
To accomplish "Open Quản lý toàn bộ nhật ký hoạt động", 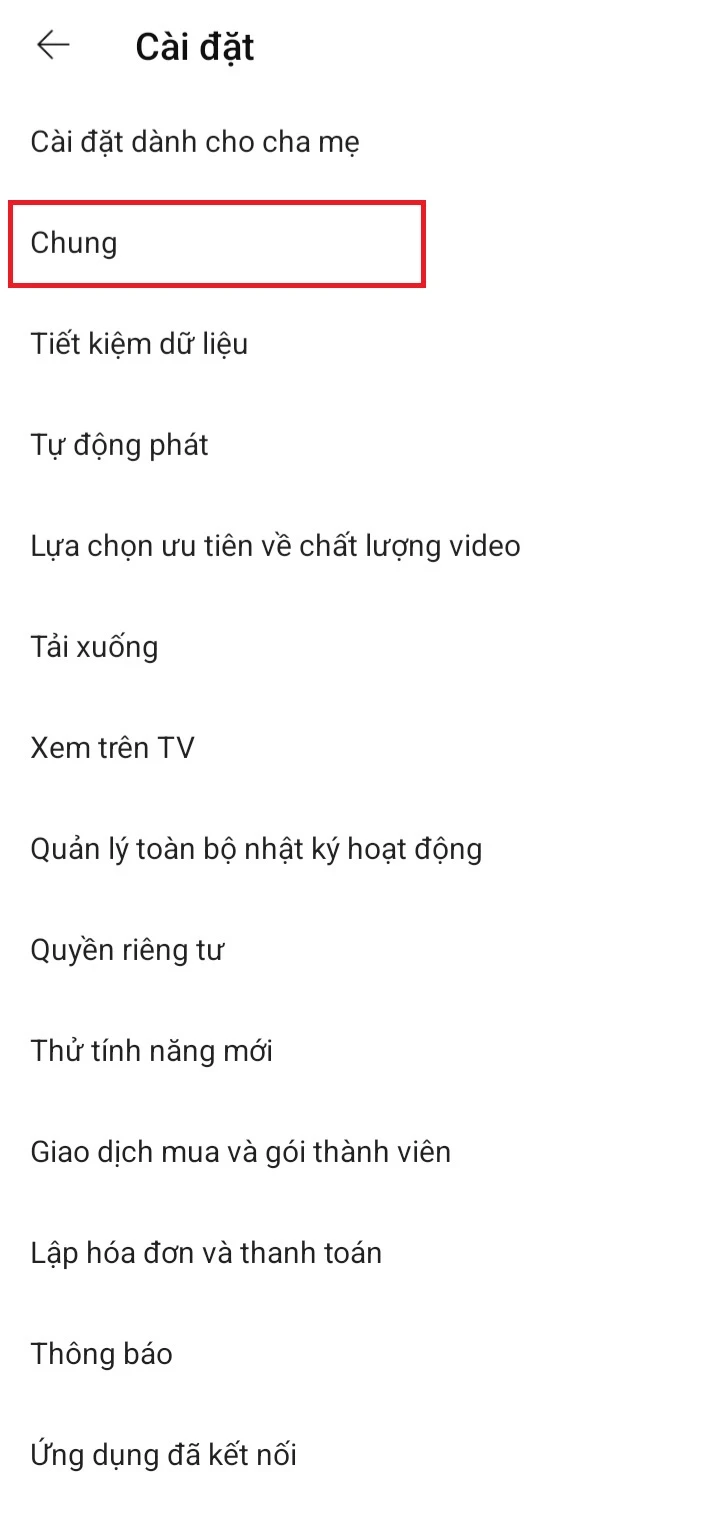I will 255,848.
